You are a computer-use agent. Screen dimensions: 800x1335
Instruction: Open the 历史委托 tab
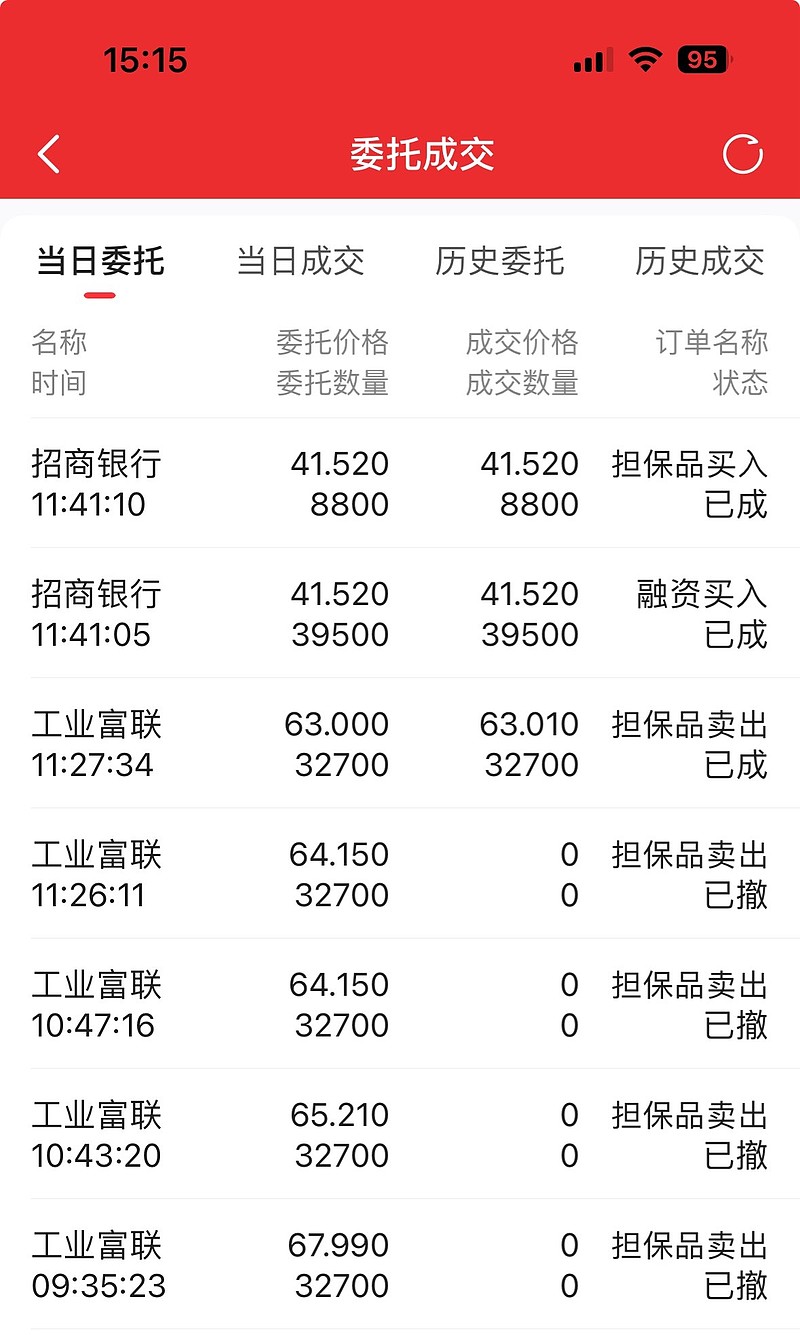tap(500, 262)
